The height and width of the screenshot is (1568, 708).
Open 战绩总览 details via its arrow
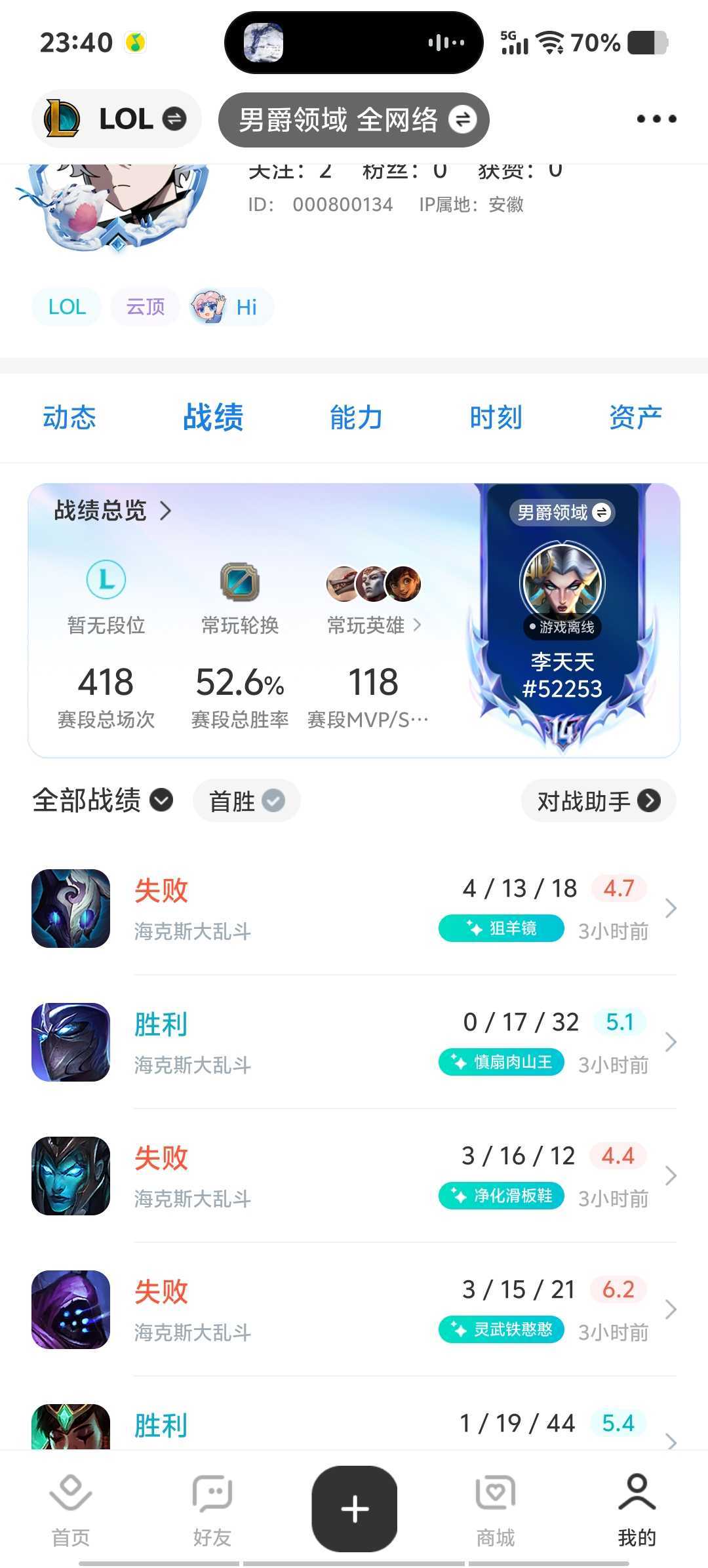165,511
